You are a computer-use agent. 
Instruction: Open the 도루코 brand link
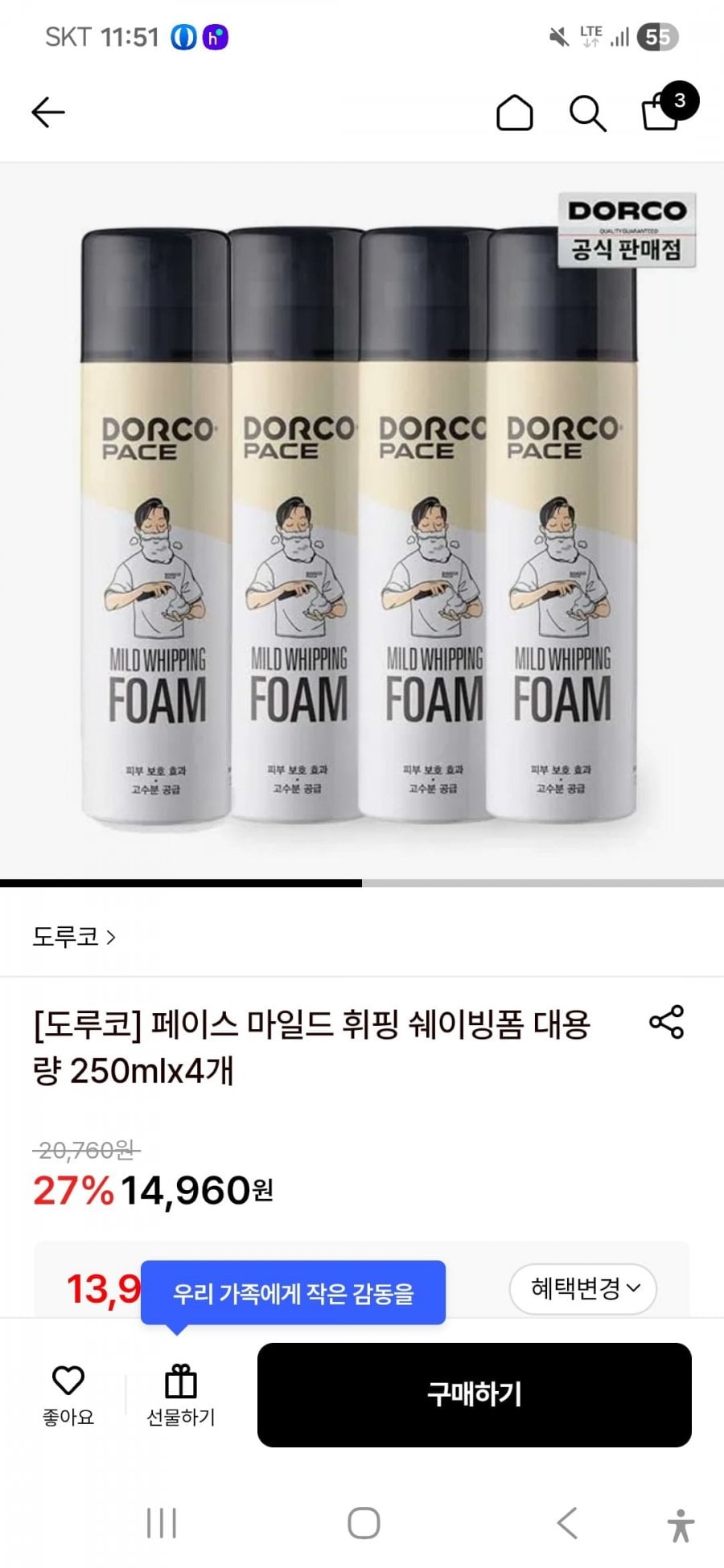tap(74, 937)
